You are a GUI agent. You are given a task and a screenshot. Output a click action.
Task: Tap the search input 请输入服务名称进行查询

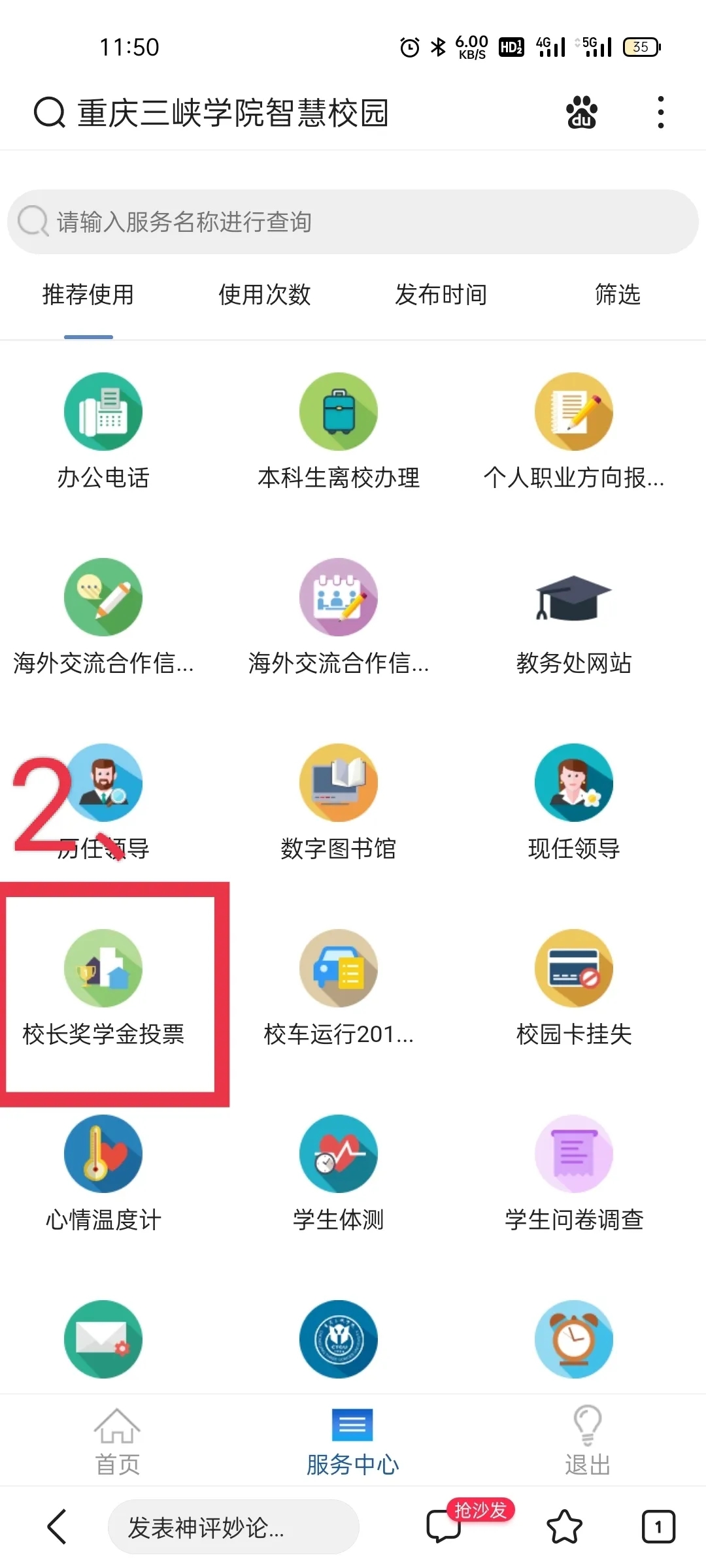coord(353,222)
